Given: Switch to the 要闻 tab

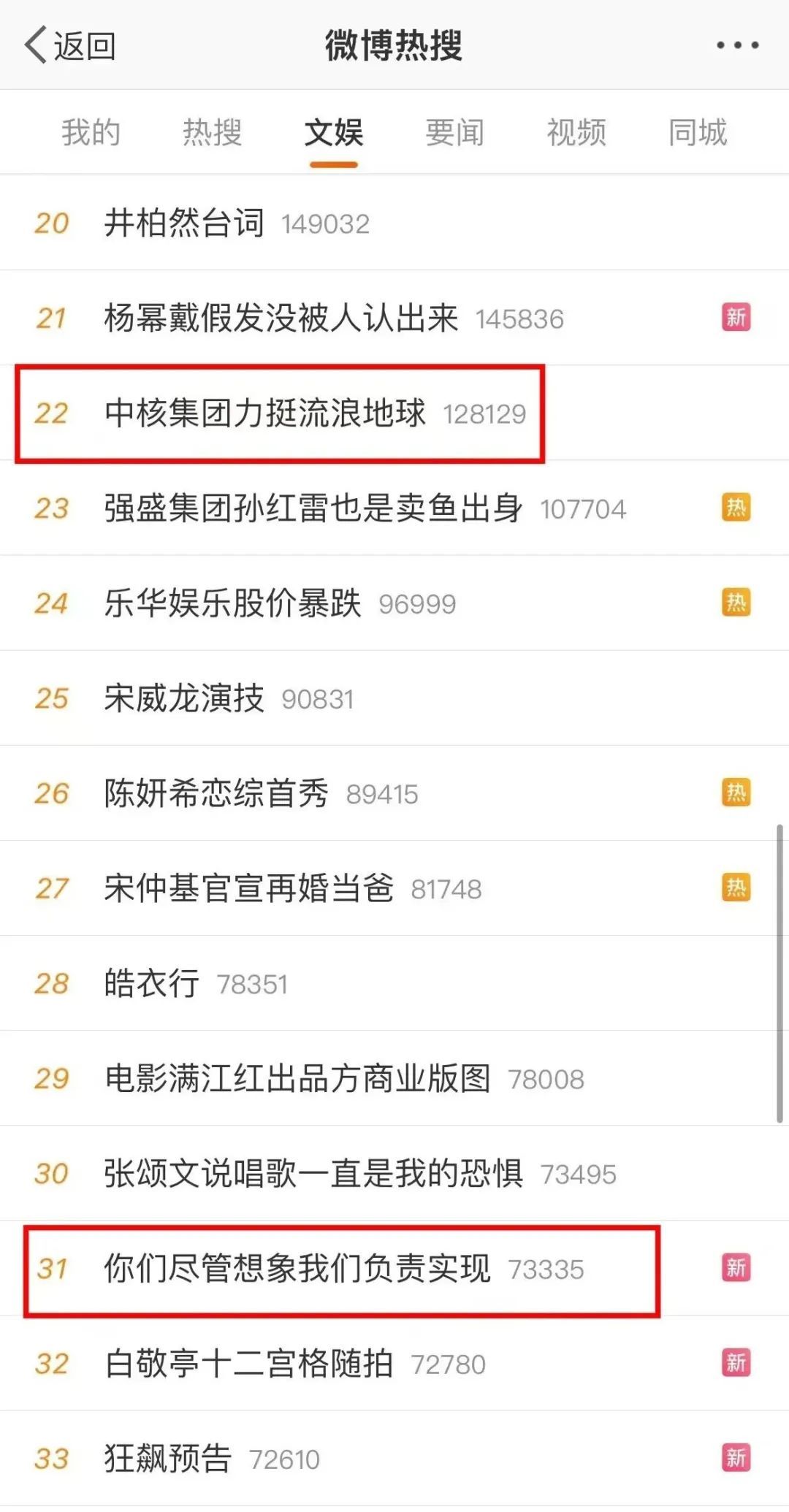Looking at the screenshot, I should point(454,132).
